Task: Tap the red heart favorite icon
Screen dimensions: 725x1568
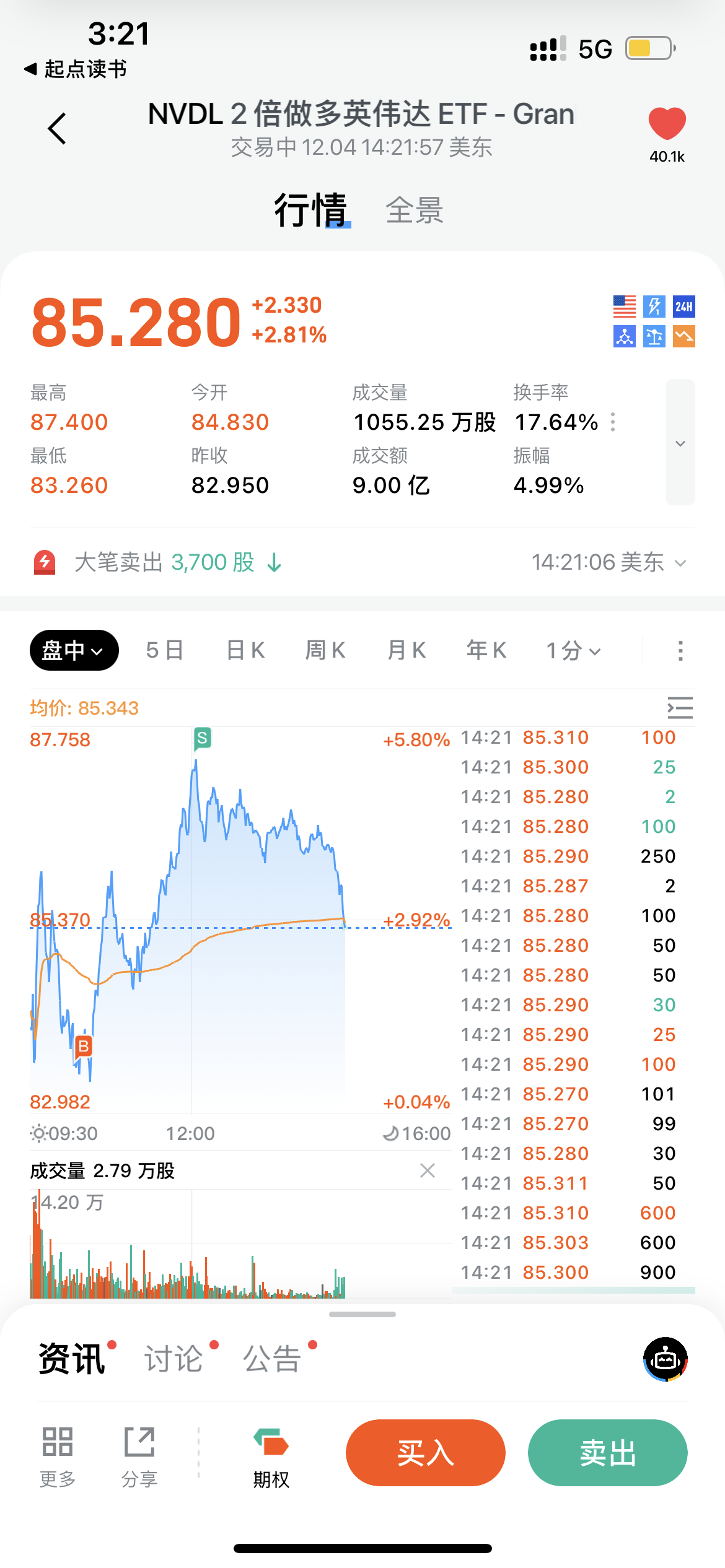Action: pyautogui.click(x=667, y=124)
